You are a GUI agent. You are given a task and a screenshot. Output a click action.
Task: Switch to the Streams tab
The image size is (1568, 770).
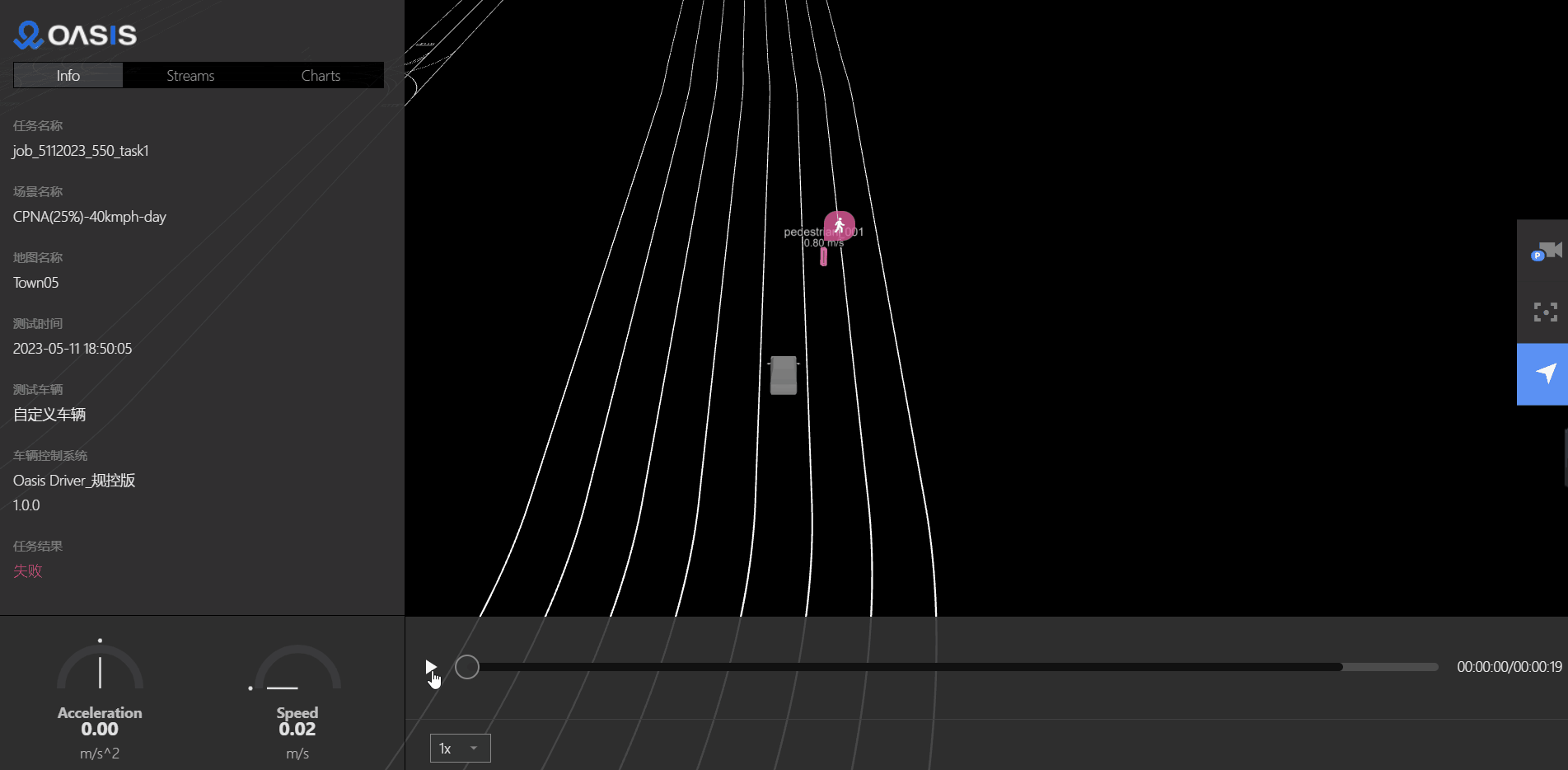click(x=190, y=76)
